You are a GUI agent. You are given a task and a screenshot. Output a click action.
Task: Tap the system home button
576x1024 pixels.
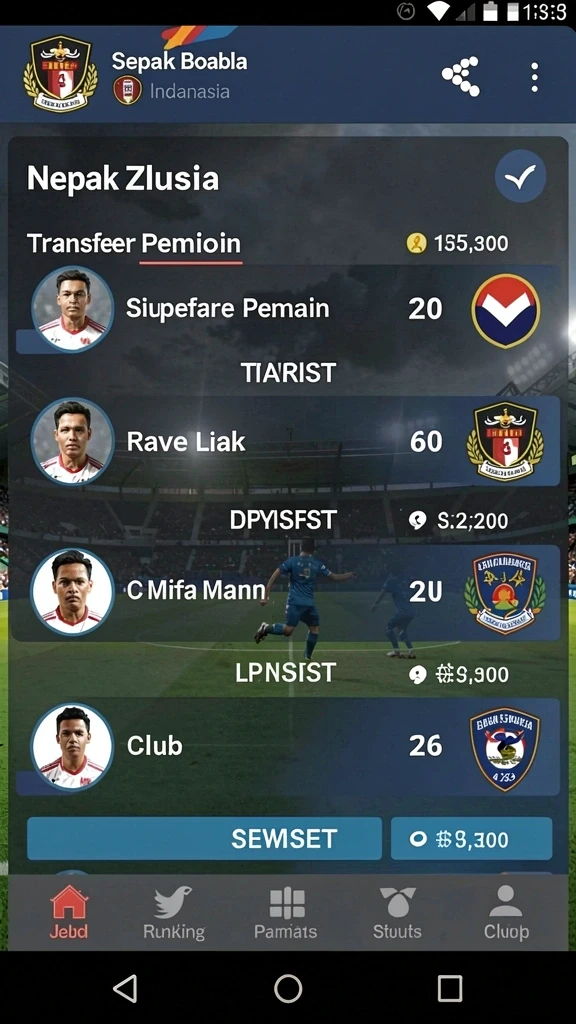(x=288, y=988)
